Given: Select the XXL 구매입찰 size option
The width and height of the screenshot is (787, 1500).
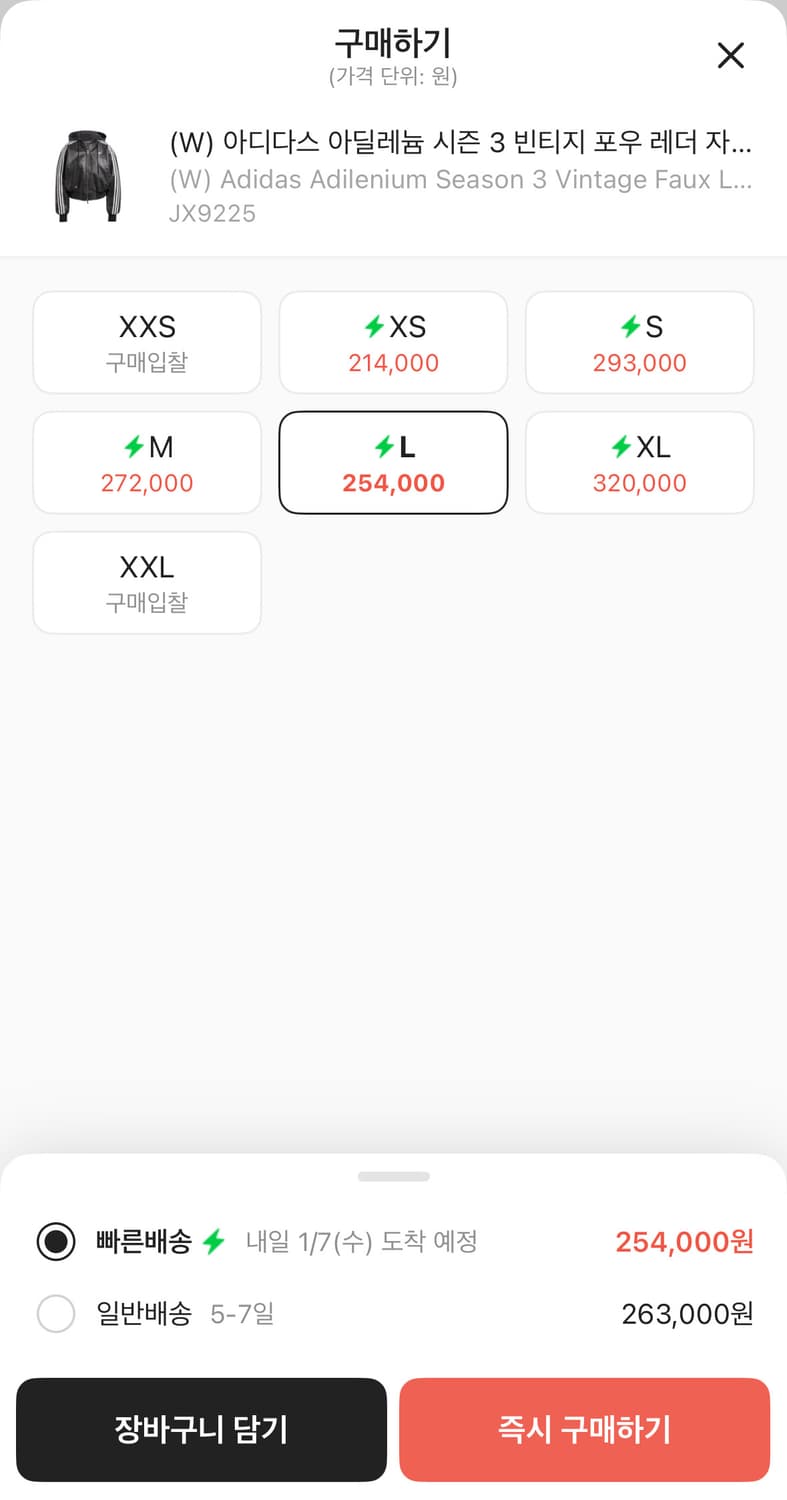Looking at the screenshot, I should tap(146, 582).
